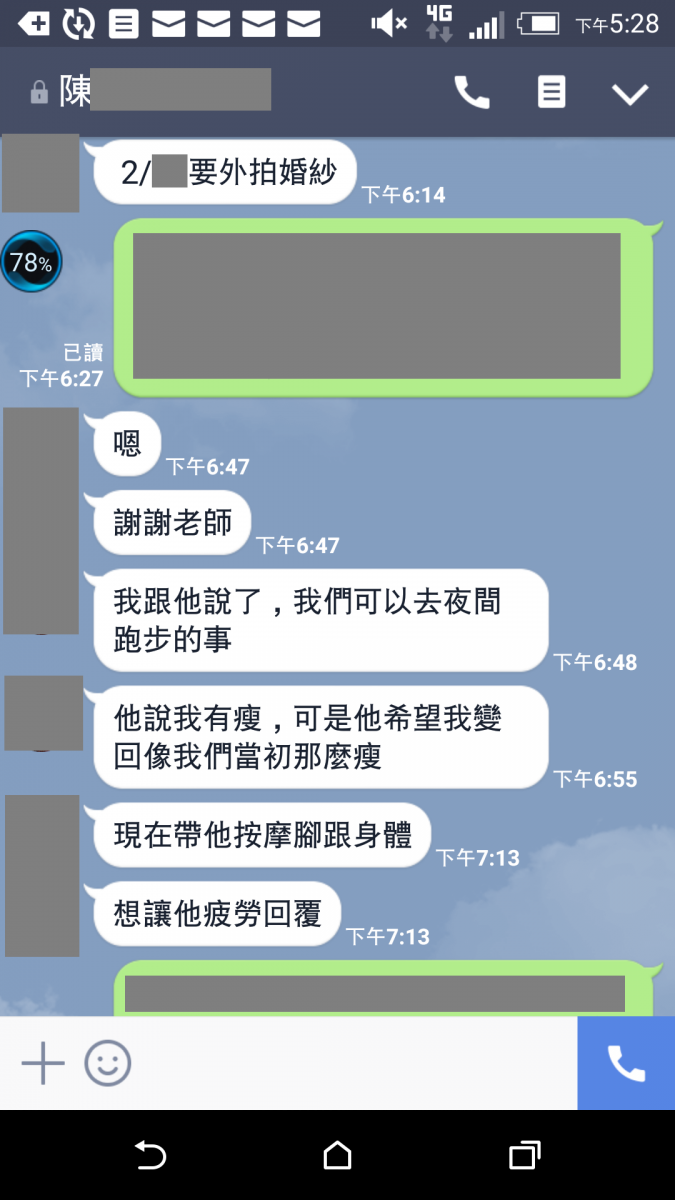
Task: Go to the home screen
Action: tap(338, 1156)
